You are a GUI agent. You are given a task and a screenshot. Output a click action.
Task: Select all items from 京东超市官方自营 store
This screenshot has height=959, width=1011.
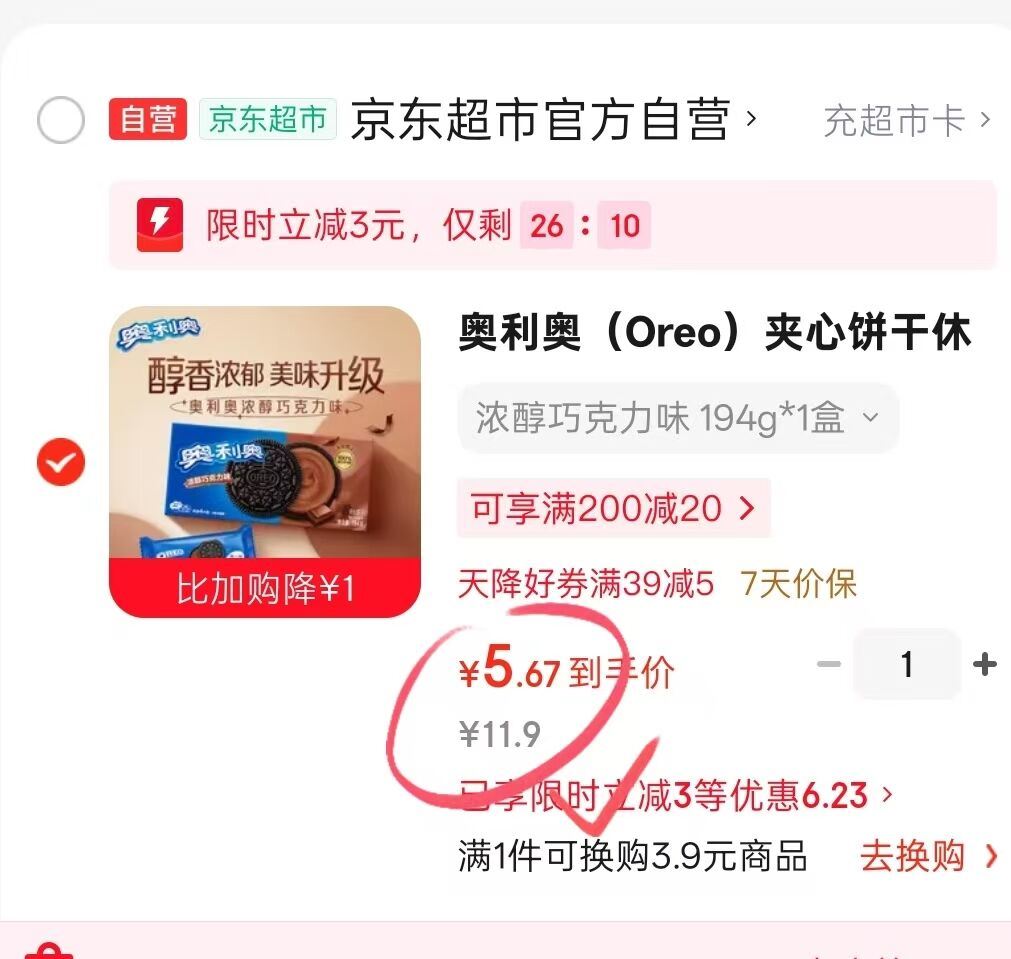point(61,121)
